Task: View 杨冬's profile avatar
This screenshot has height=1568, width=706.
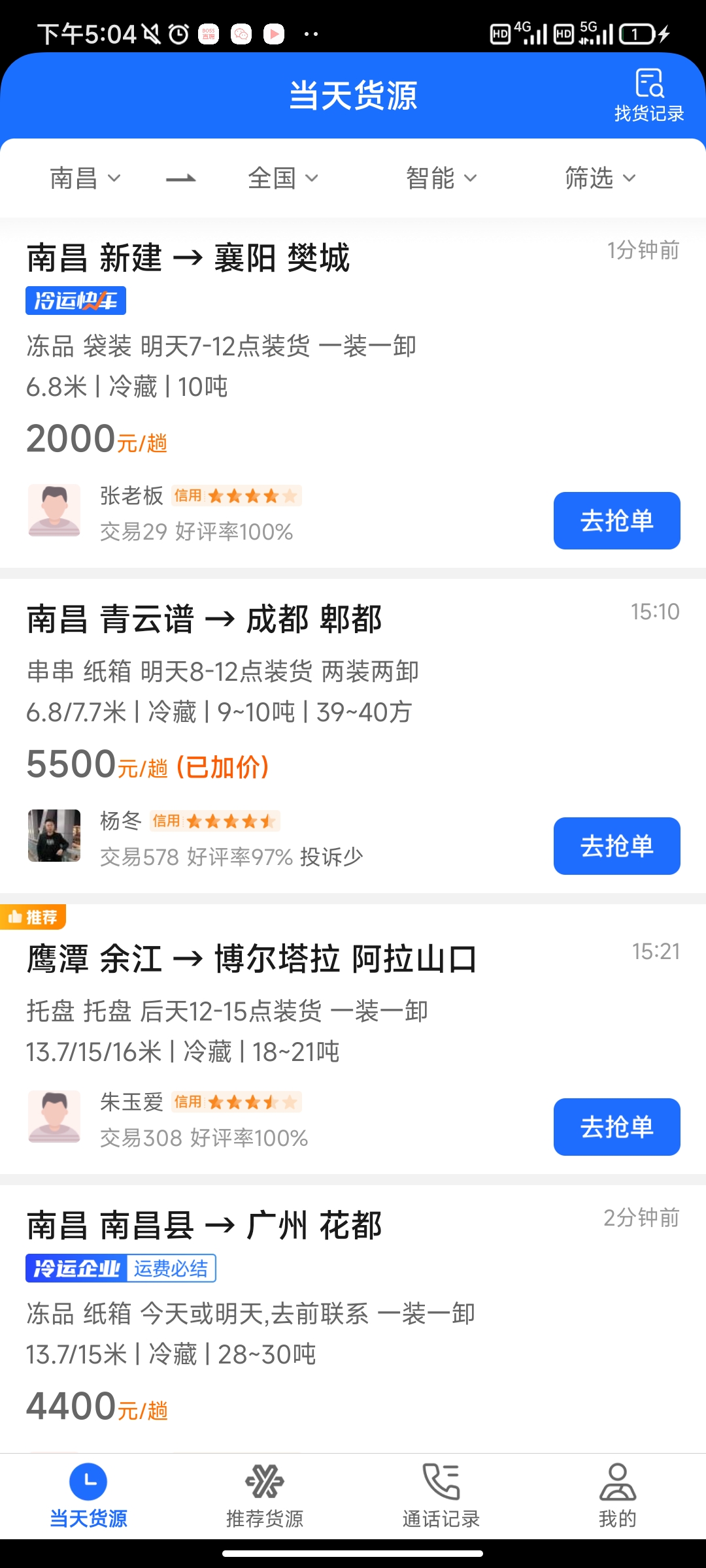Action: pos(54,836)
